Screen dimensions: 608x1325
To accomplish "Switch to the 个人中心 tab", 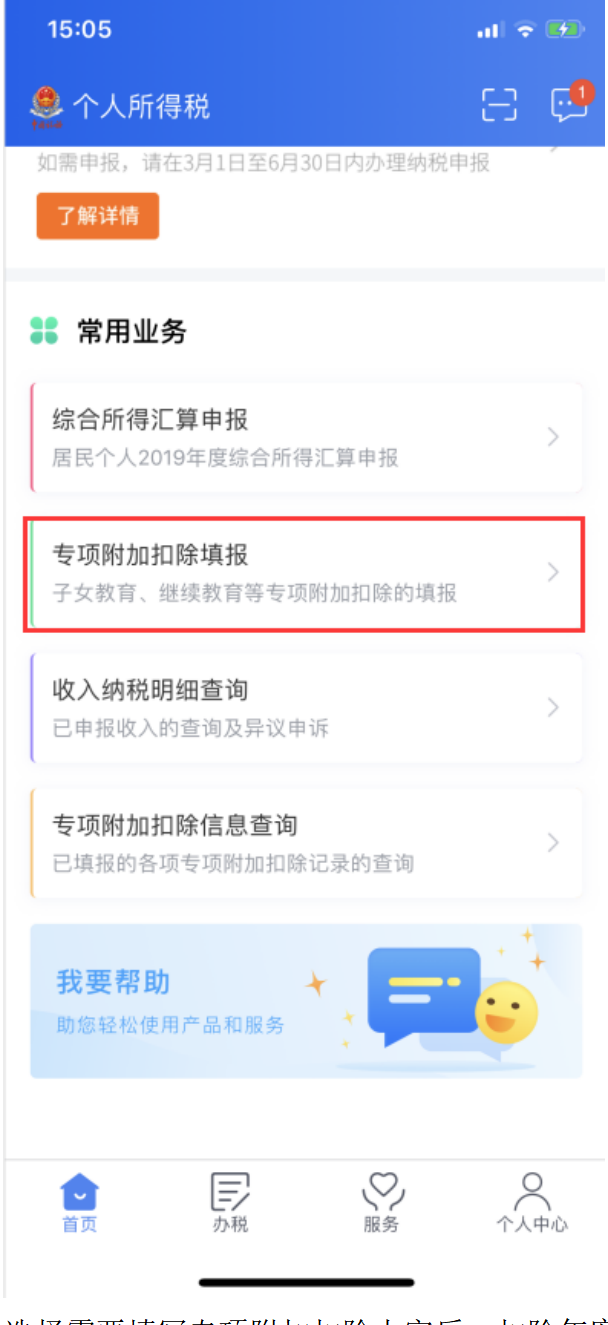I will pyautogui.click(x=532, y=1203).
